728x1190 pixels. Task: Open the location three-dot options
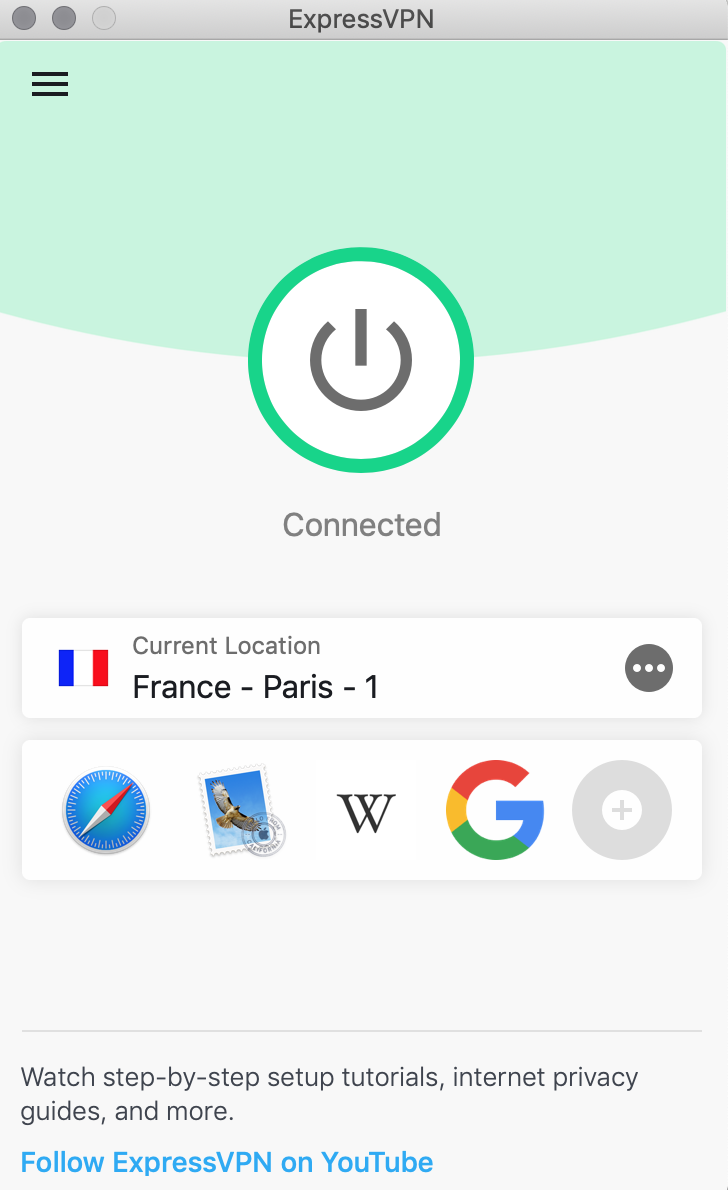tap(649, 668)
